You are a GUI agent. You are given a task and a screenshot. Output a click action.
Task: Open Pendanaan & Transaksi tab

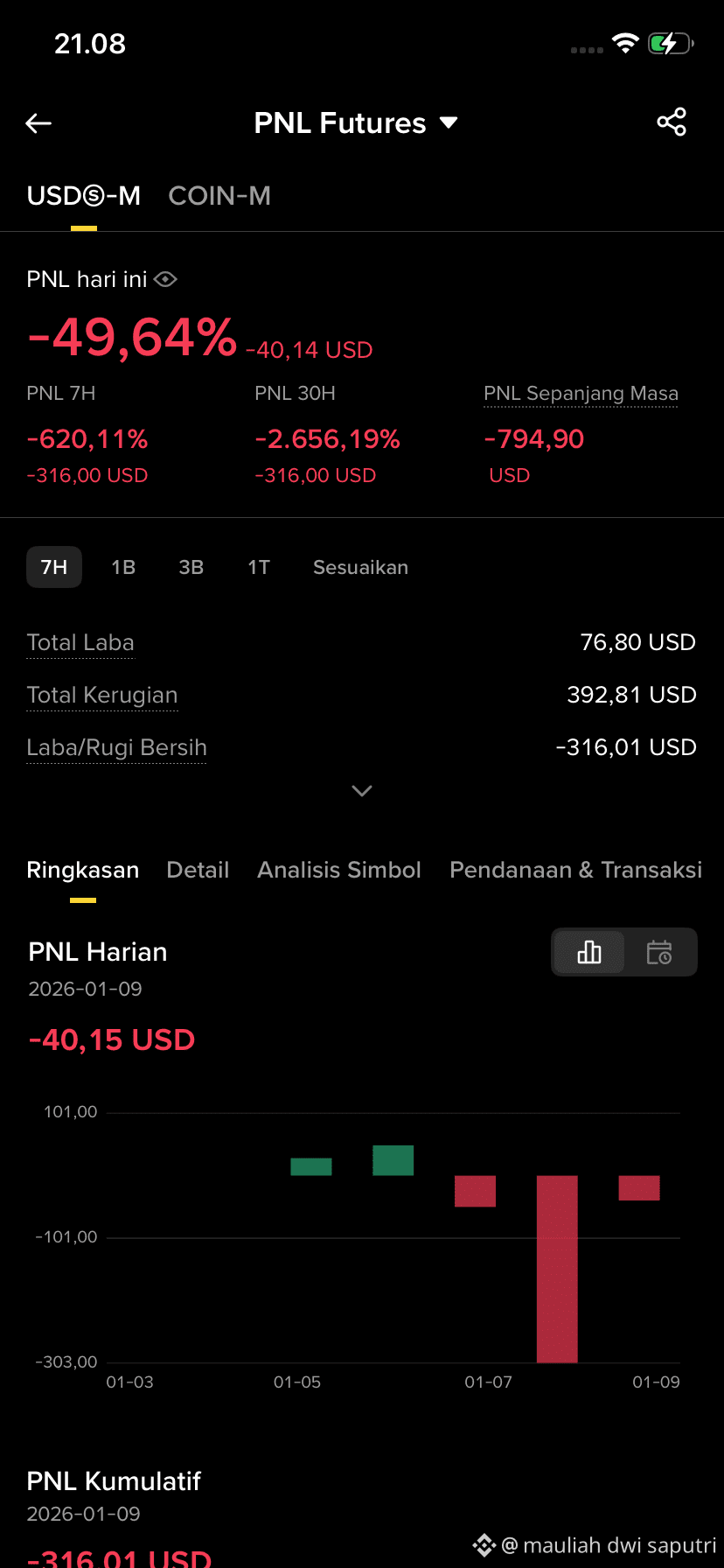click(x=575, y=870)
